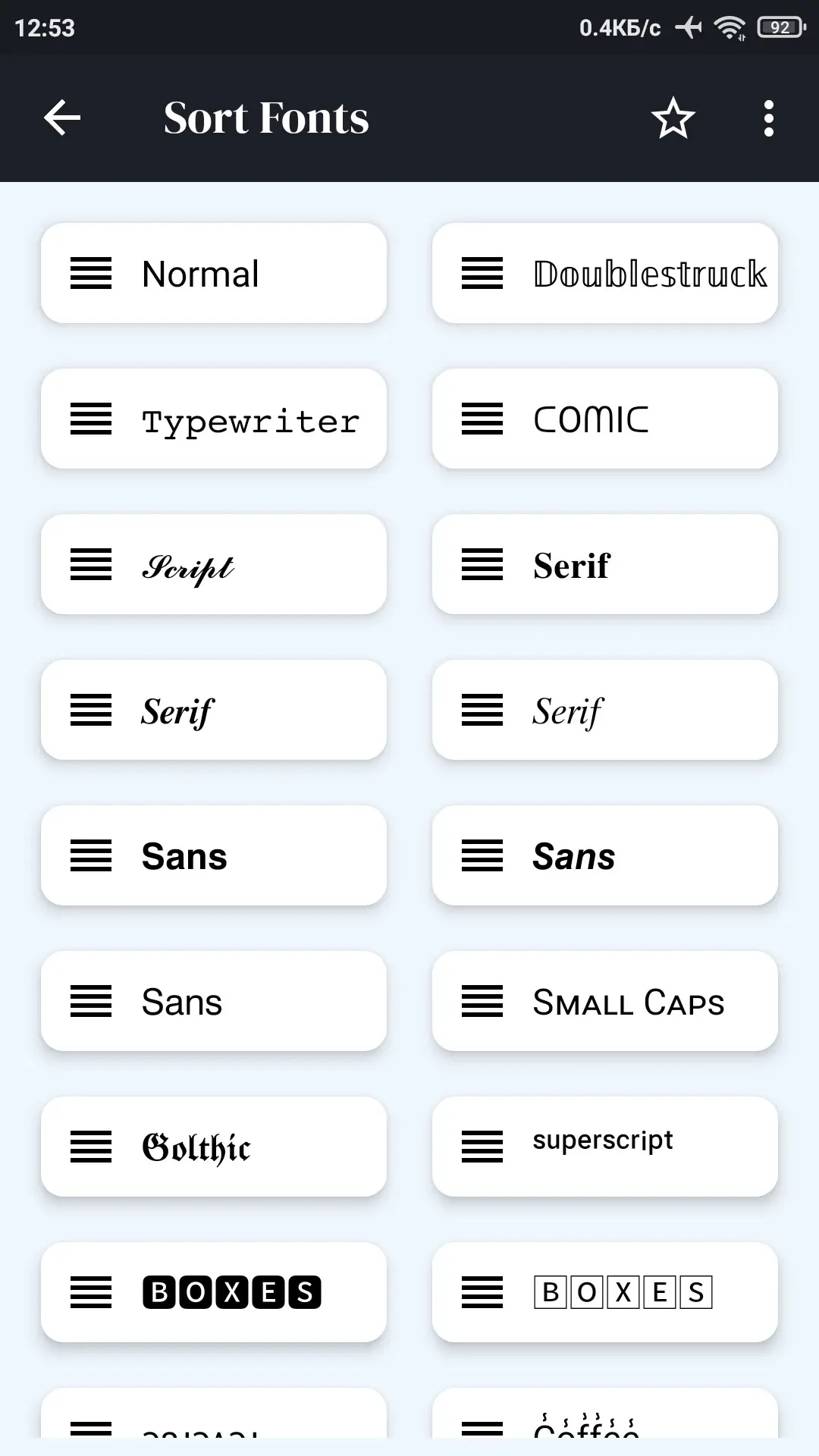The width and height of the screenshot is (819, 1456).
Task: Tap the Small Caps font card
Action: click(x=605, y=1001)
